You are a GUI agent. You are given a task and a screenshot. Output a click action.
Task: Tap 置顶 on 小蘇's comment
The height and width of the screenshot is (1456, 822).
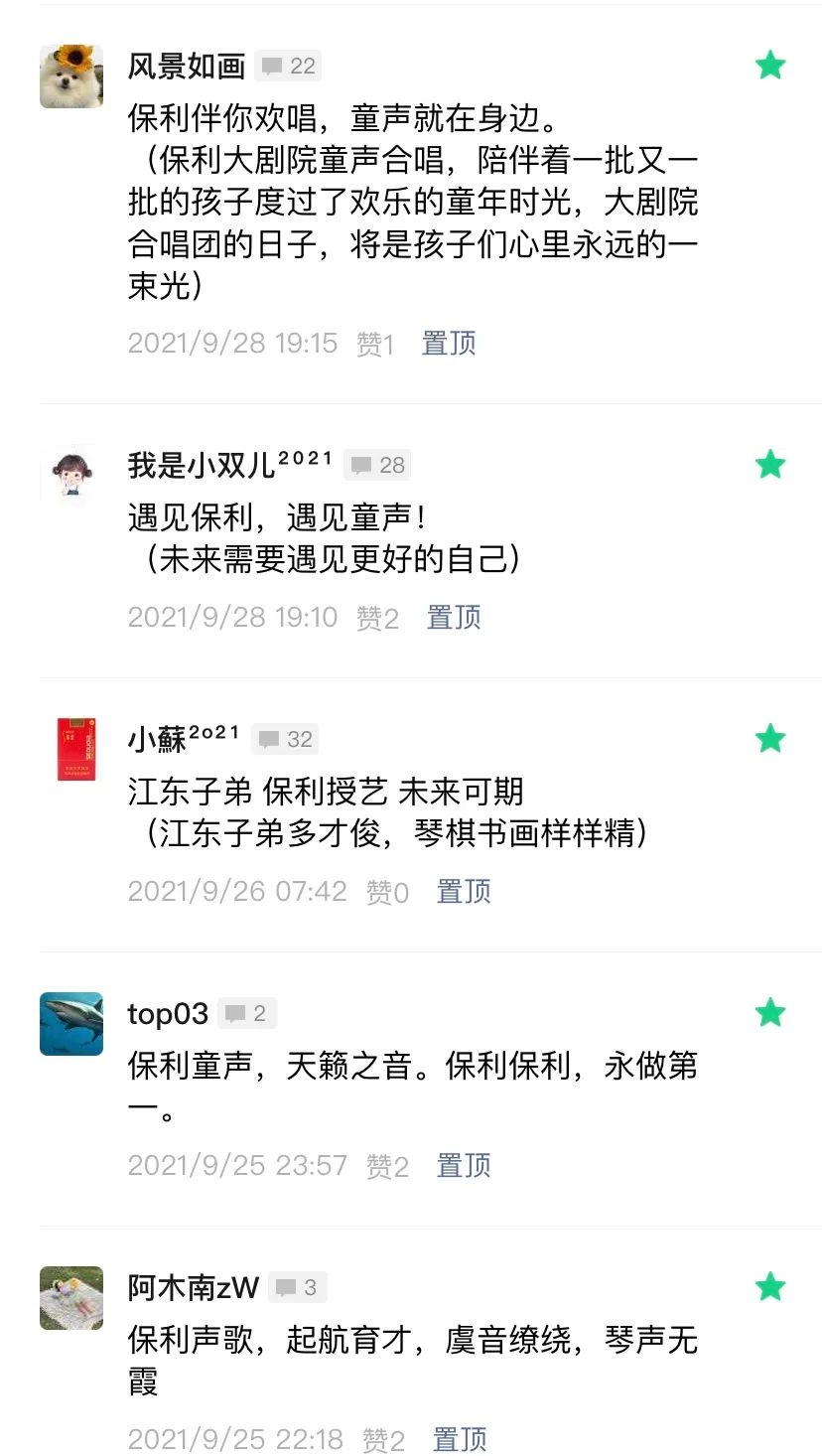click(x=464, y=892)
